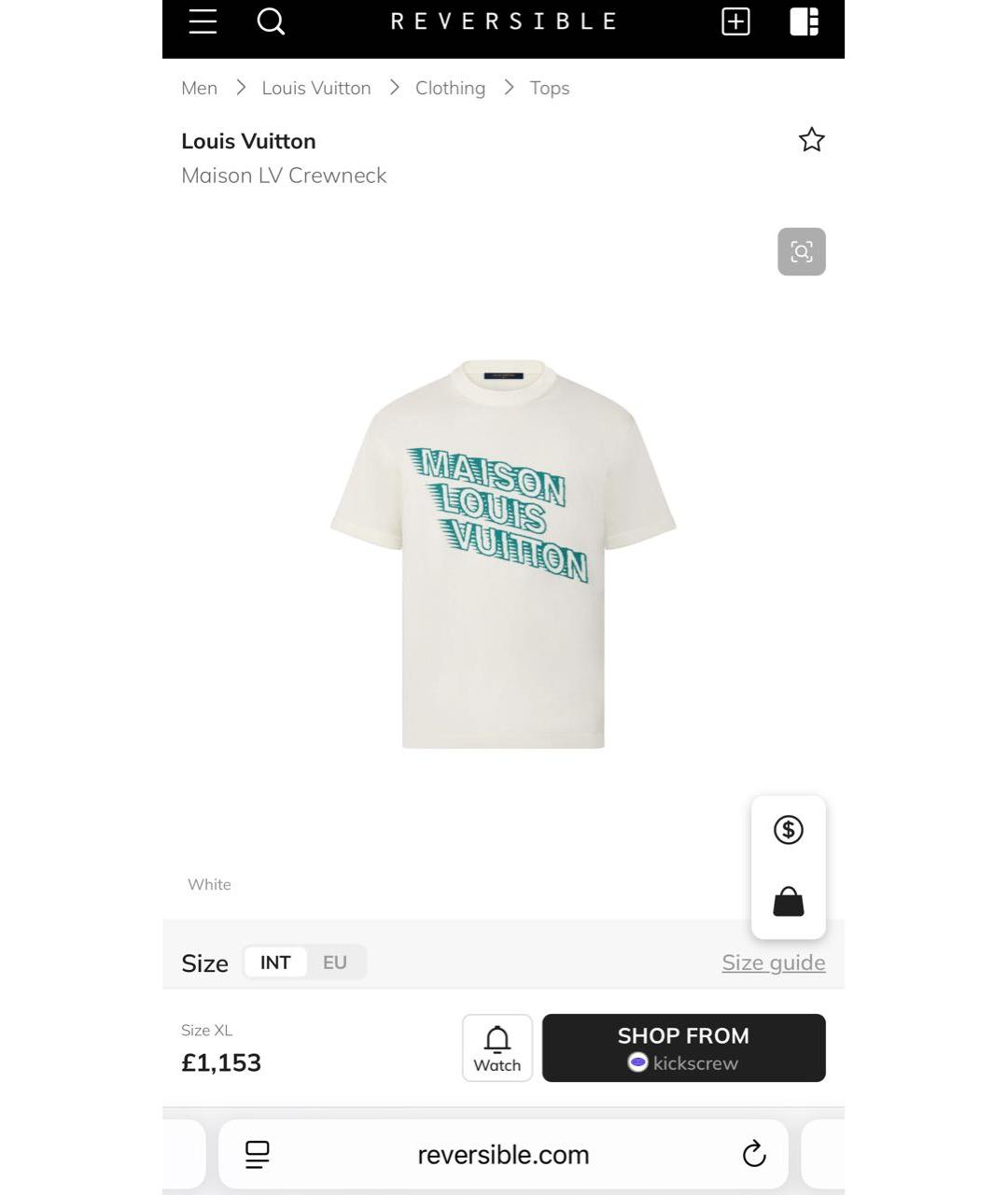Switch to EU size format
This screenshot has width=1008, height=1195.
(x=334, y=963)
